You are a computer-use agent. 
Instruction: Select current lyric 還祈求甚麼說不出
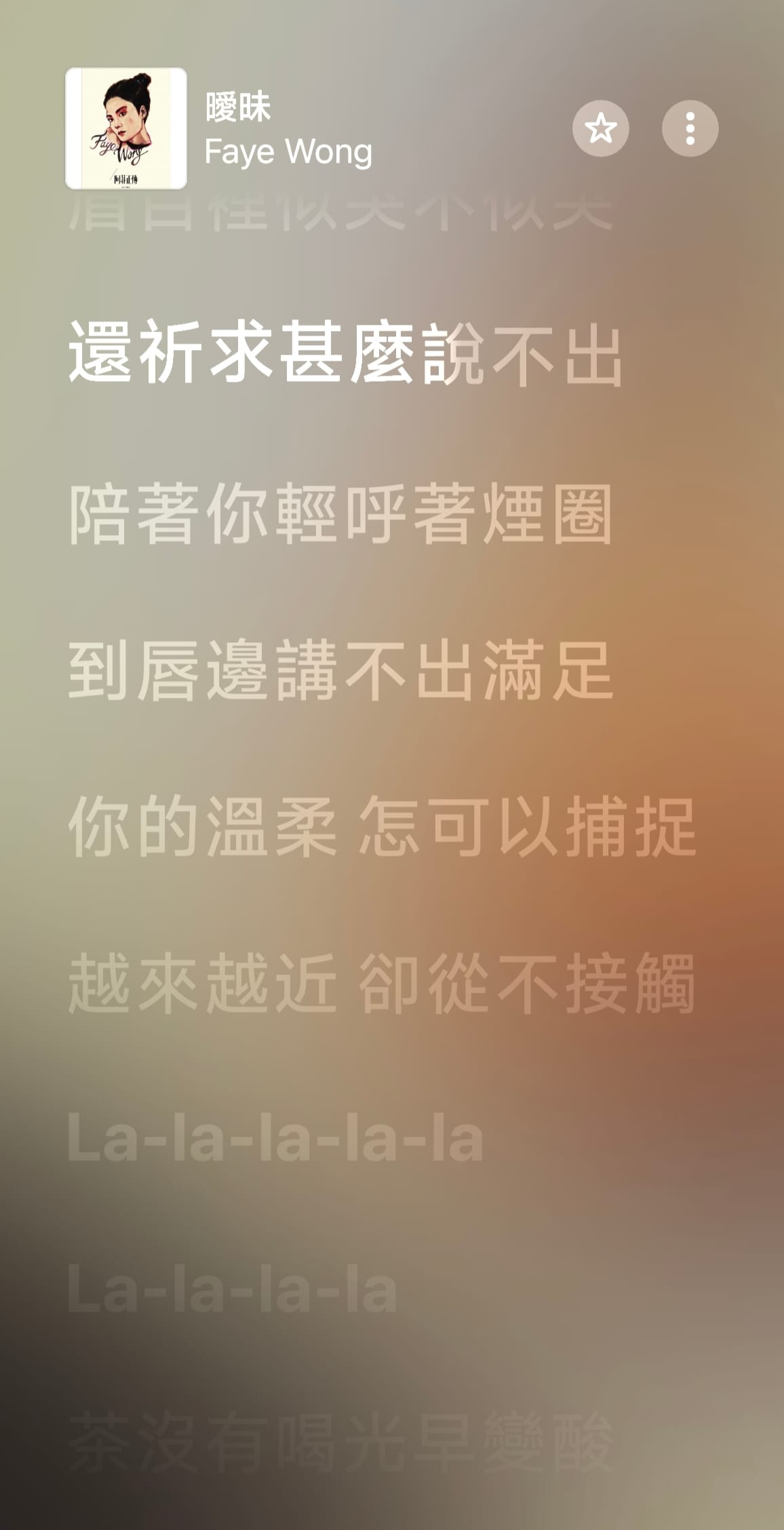pos(345,354)
